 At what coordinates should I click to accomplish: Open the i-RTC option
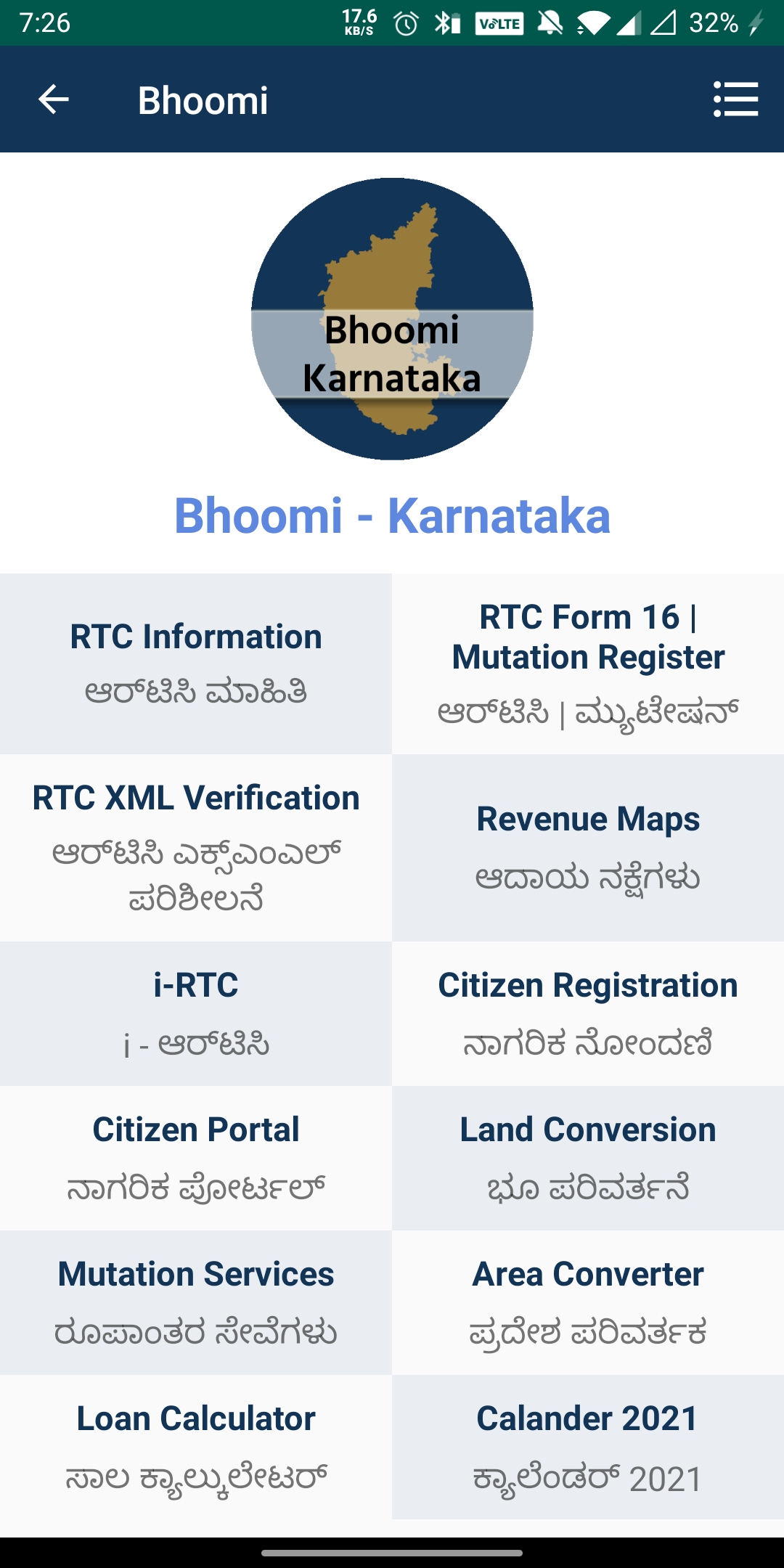[196, 1013]
